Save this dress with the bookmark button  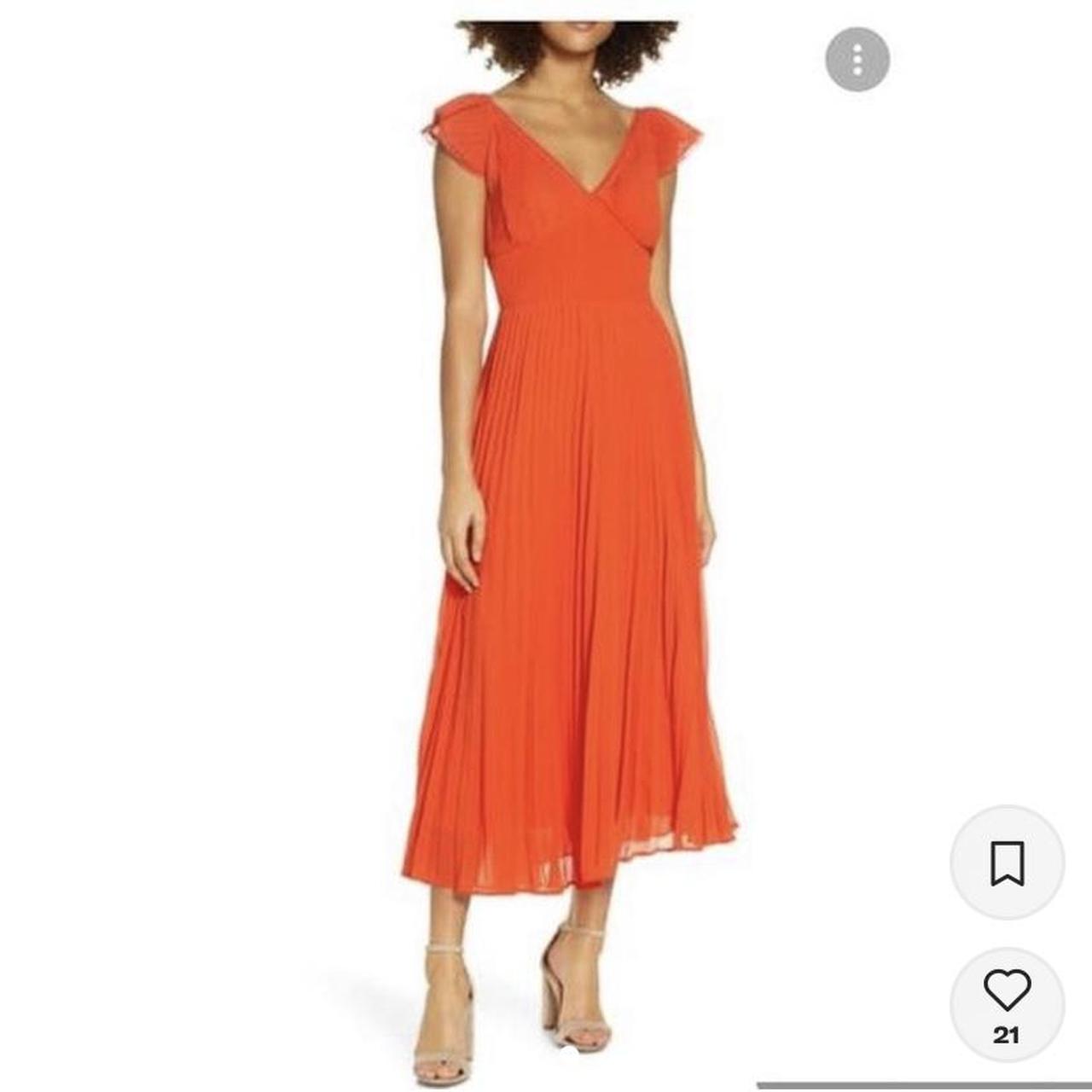1007,863
